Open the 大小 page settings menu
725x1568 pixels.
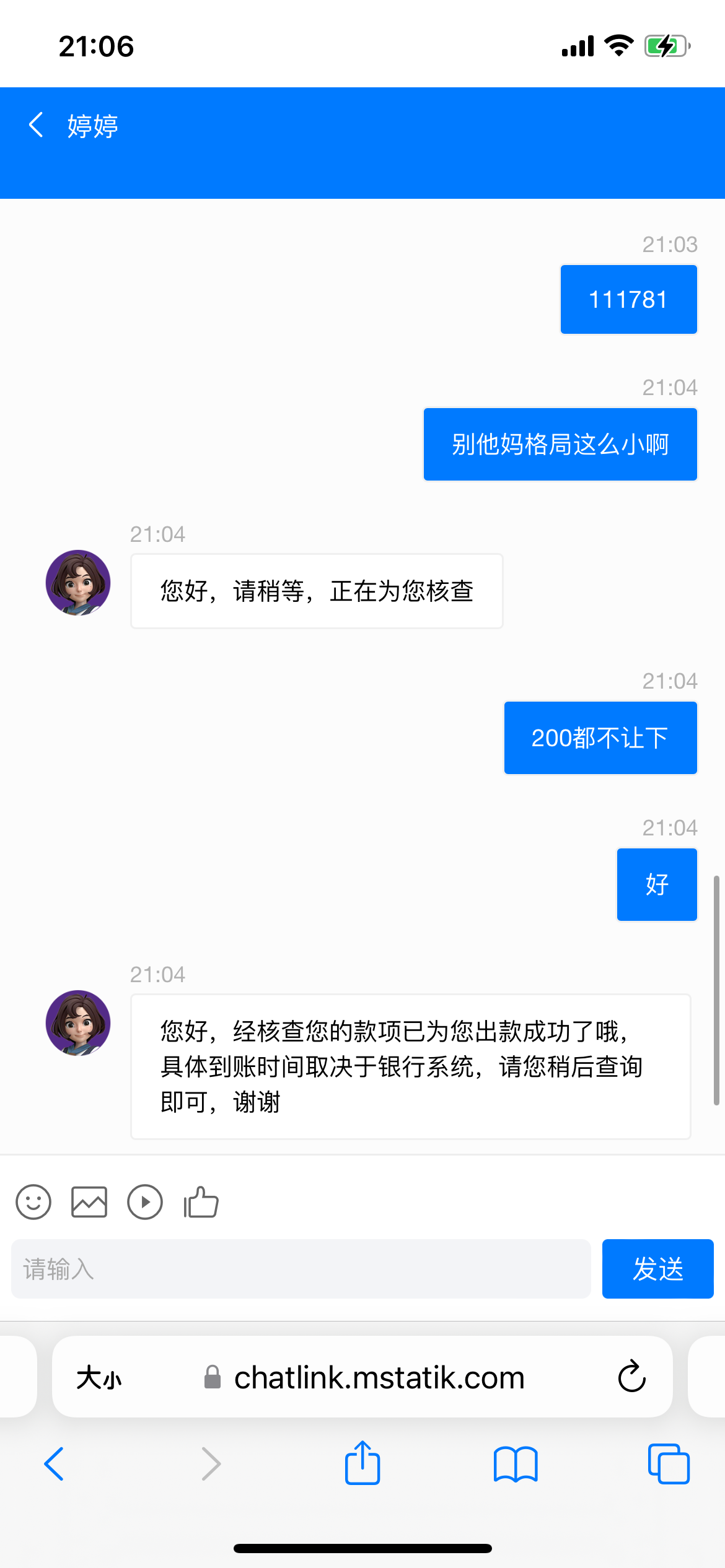tap(99, 1377)
